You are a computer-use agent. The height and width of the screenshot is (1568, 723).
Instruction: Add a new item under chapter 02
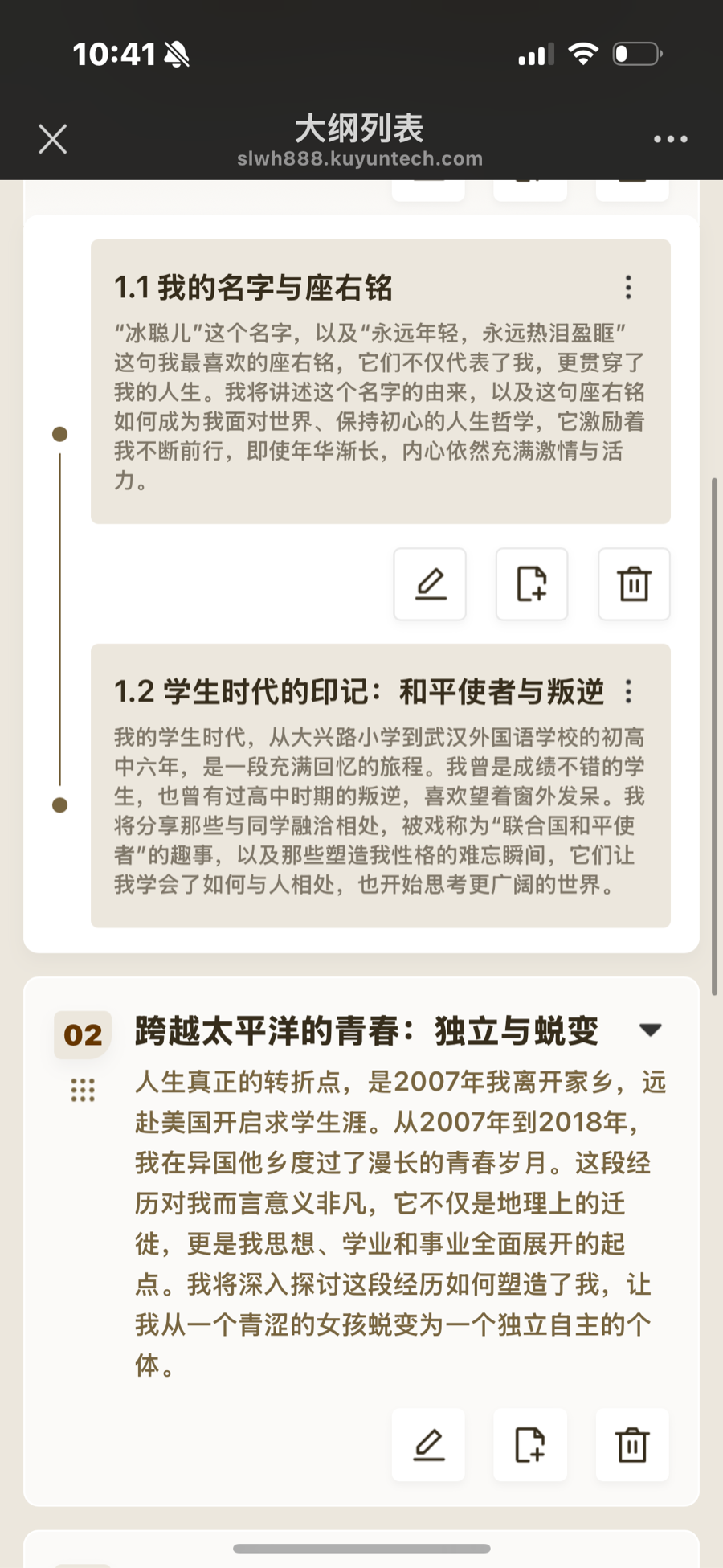(530, 1444)
